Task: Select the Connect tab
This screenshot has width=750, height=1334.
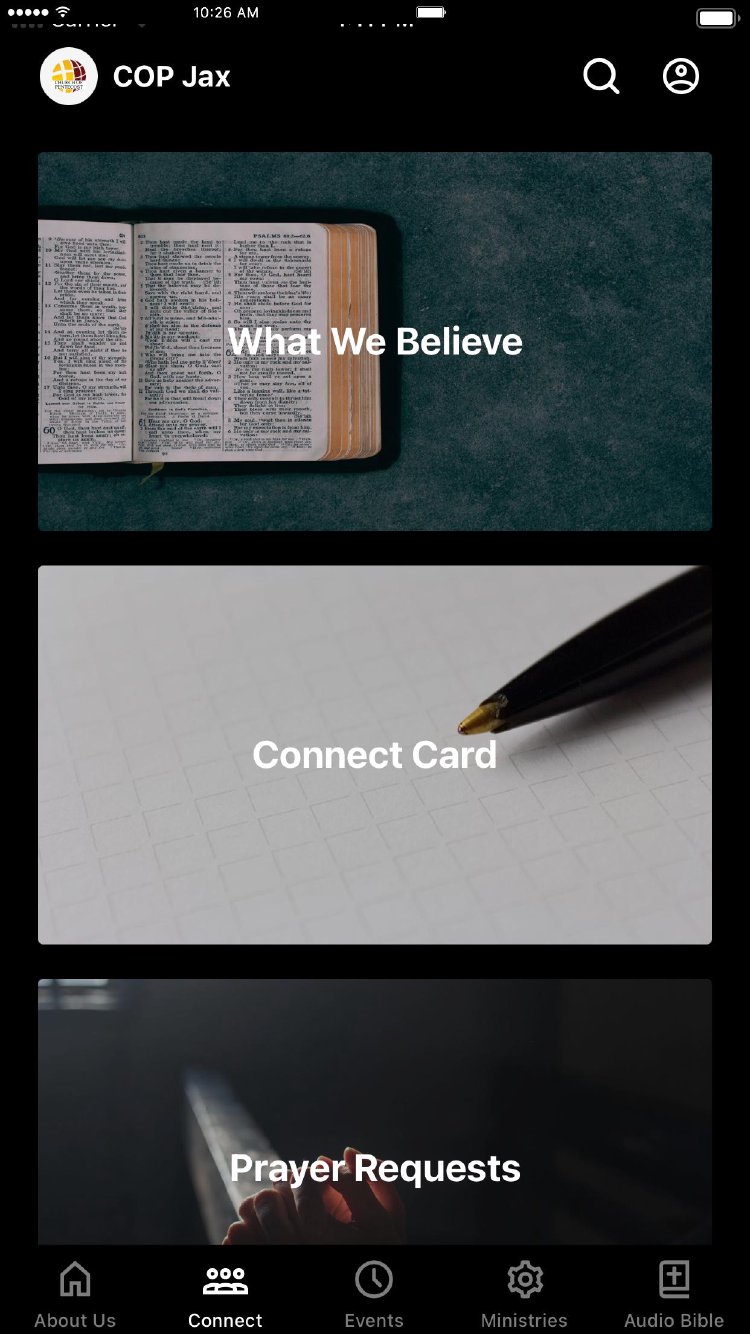Action: tap(225, 1294)
